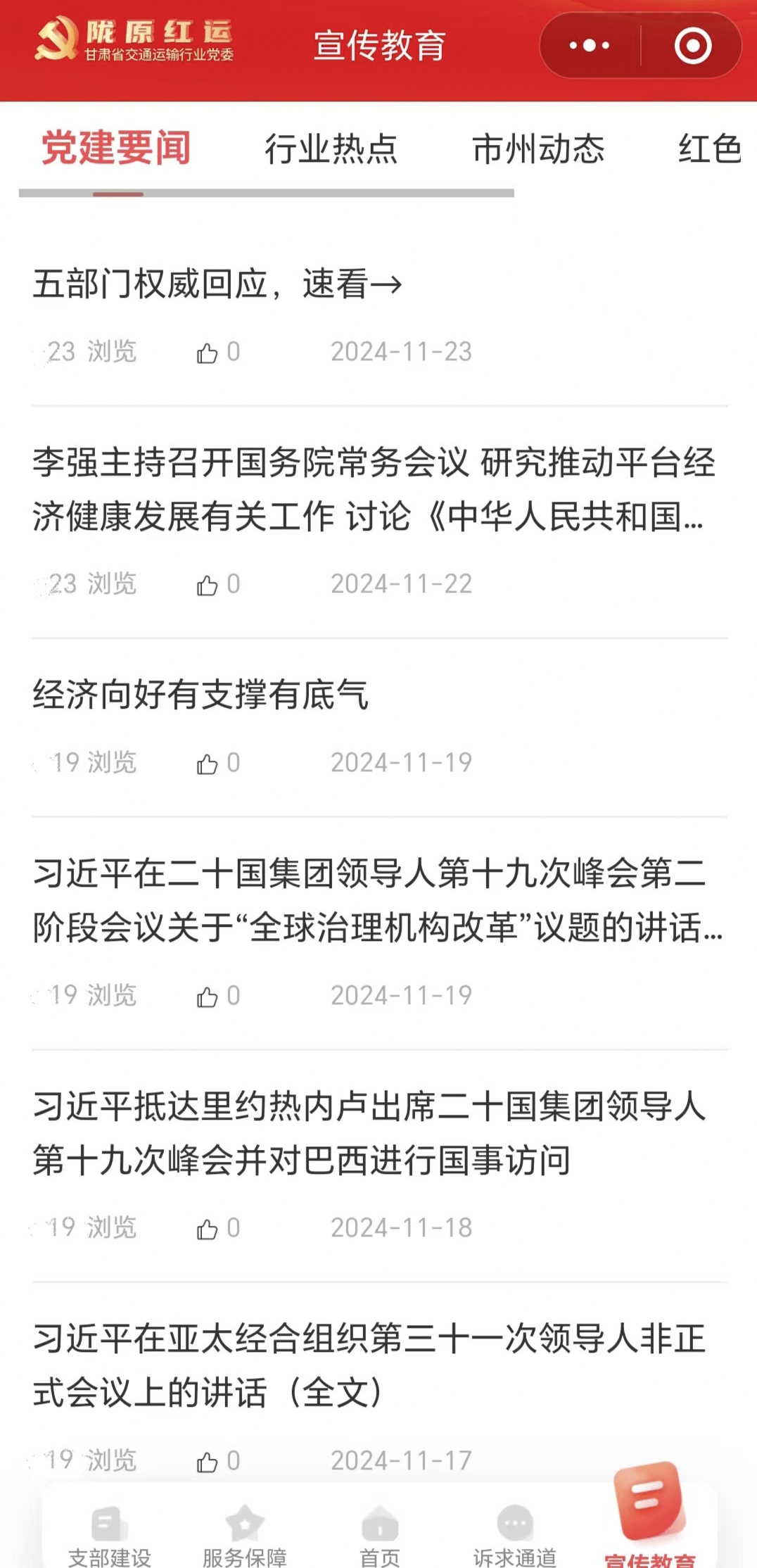Click the mini-program more options icon
This screenshot has height=1568, width=757.
click(x=587, y=46)
